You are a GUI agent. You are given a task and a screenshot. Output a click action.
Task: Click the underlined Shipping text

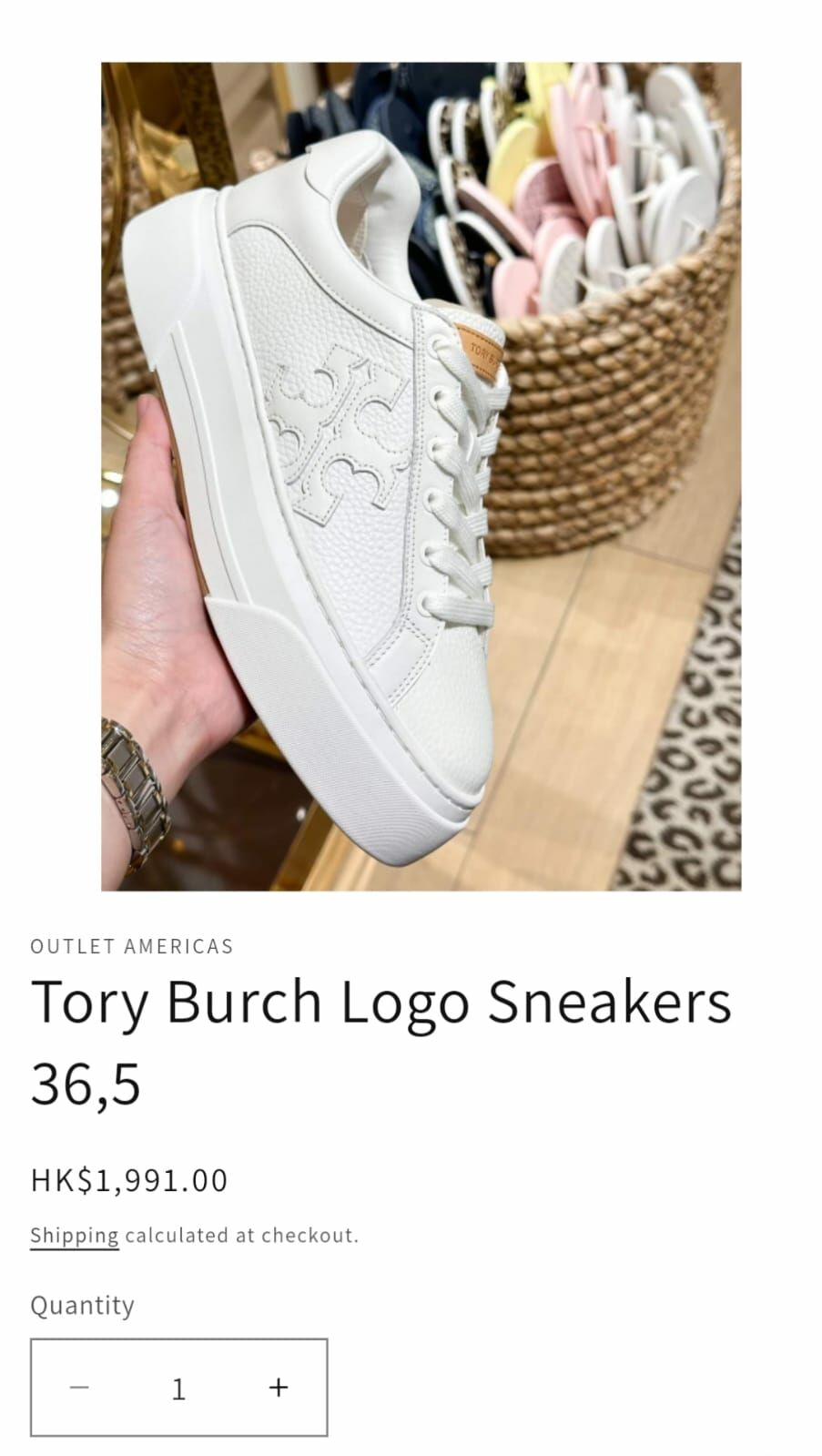tap(75, 1236)
